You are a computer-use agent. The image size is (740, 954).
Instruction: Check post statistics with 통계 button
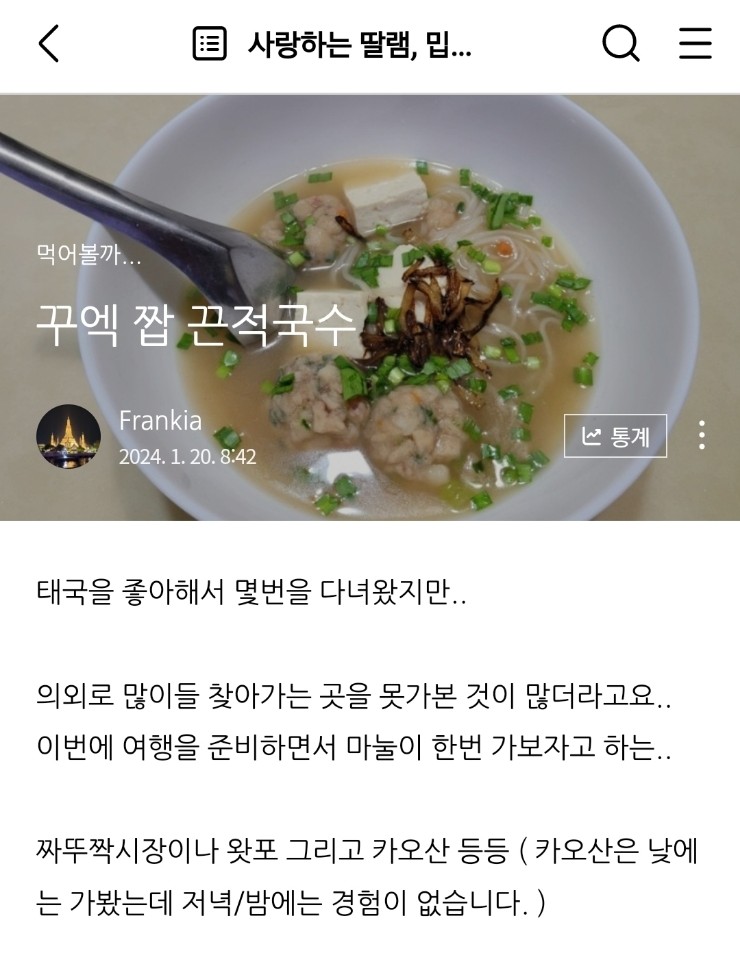(x=615, y=436)
